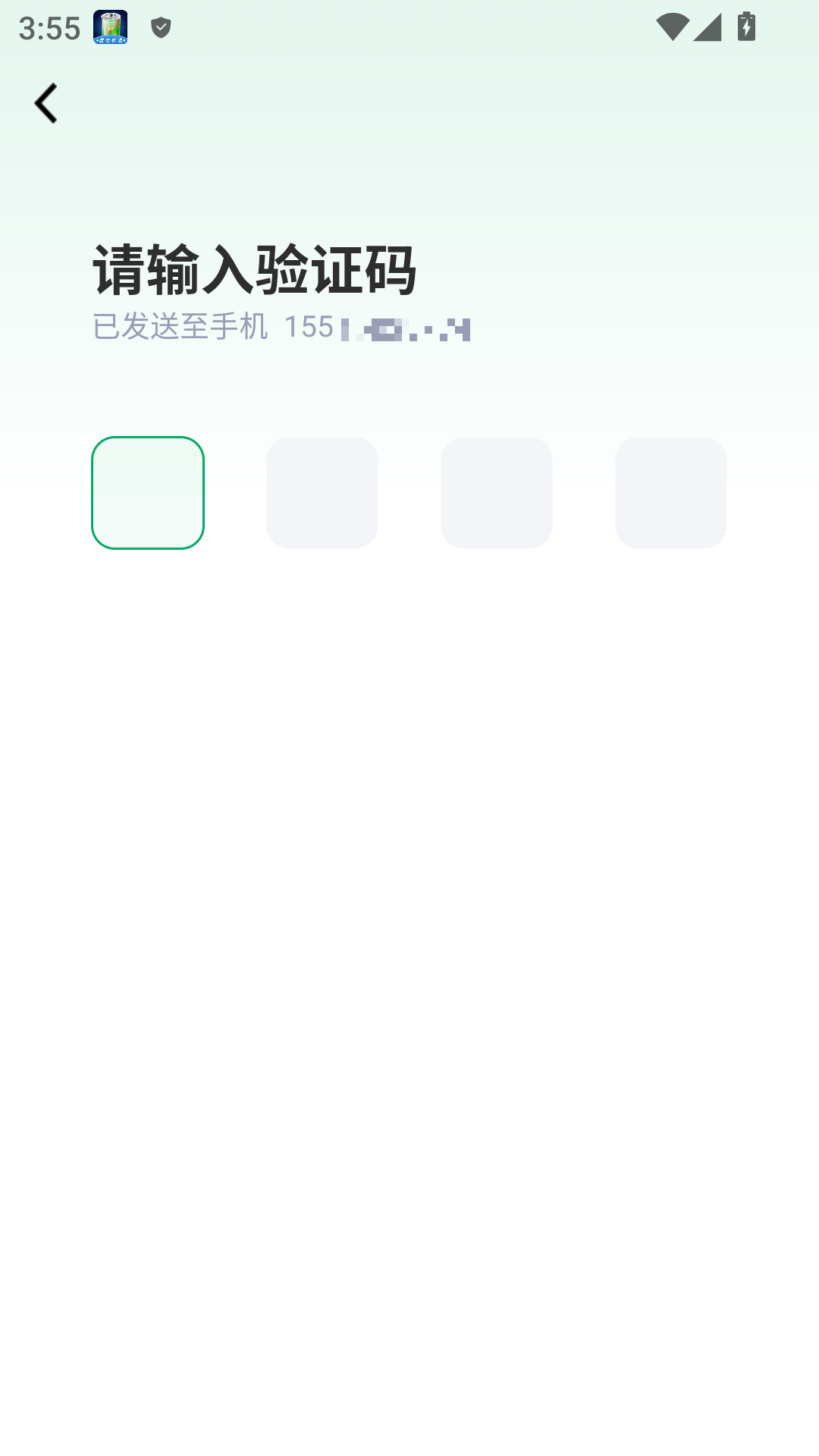Open the shield security icon in status bar

160,28
